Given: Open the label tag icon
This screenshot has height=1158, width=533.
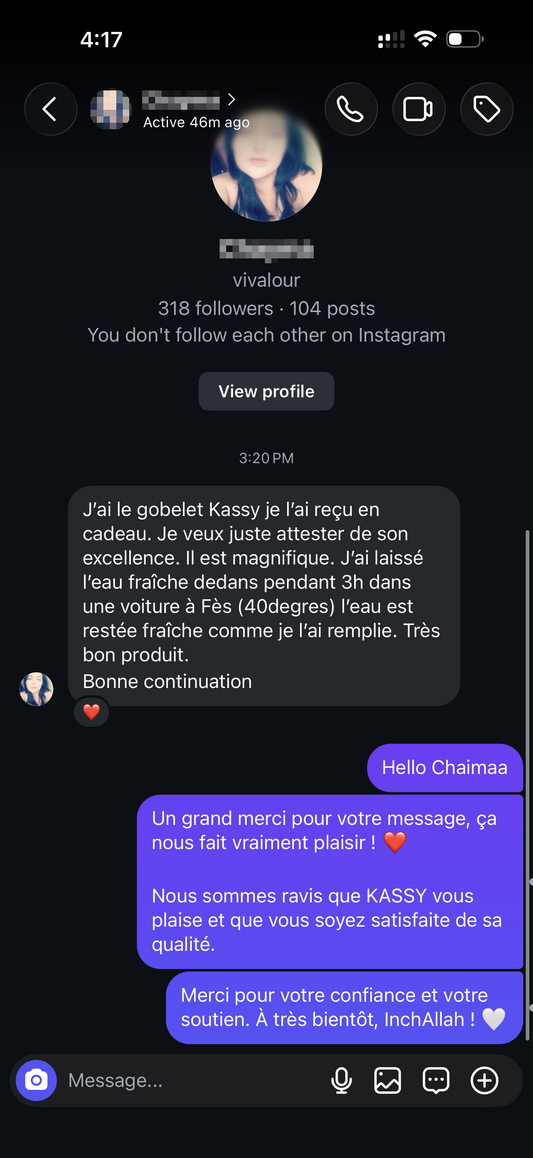Looking at the screenshot, I should [x=486, y=109].
